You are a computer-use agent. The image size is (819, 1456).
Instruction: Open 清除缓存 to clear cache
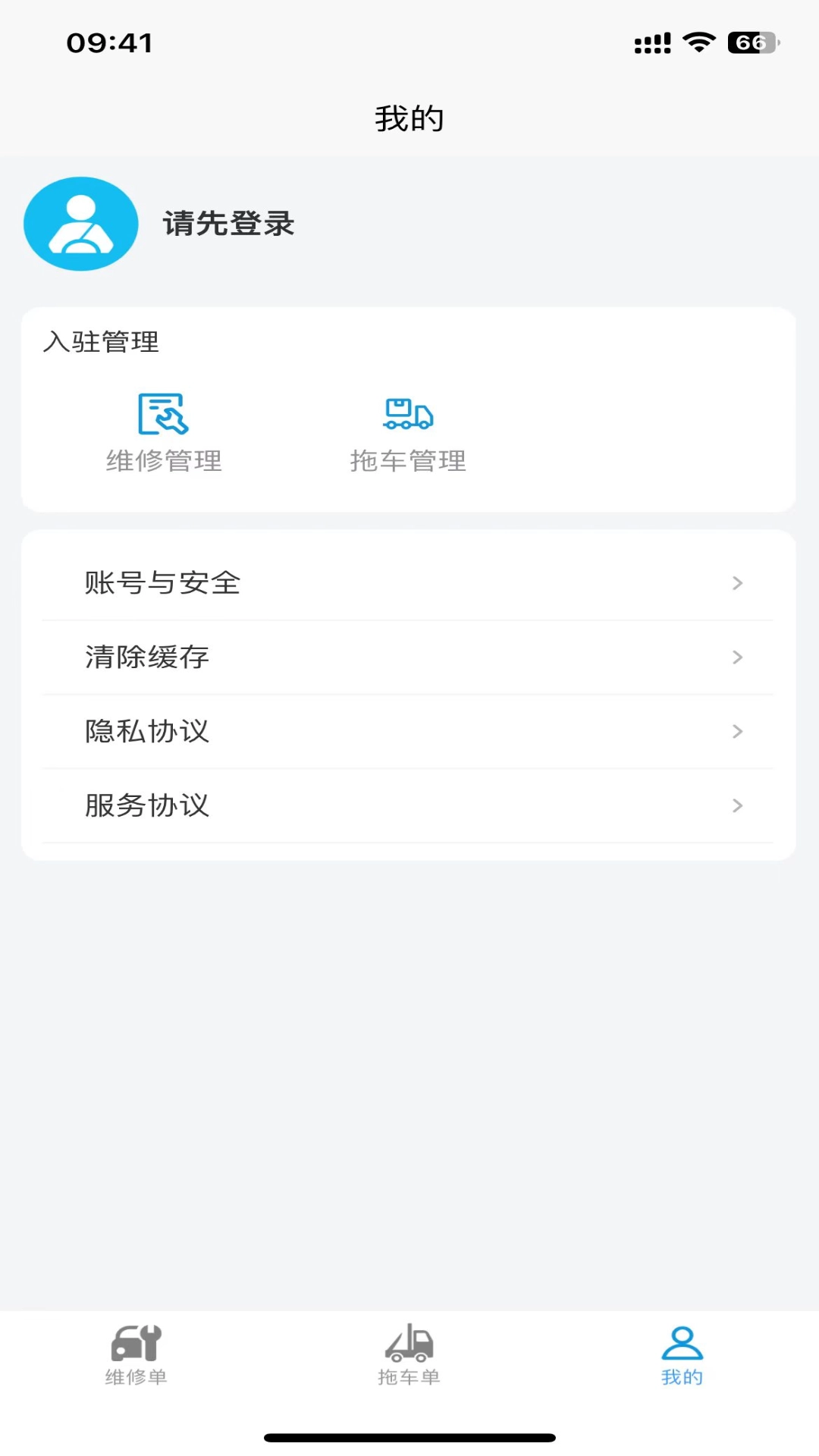pyautogui.click(x=409, y=657)
